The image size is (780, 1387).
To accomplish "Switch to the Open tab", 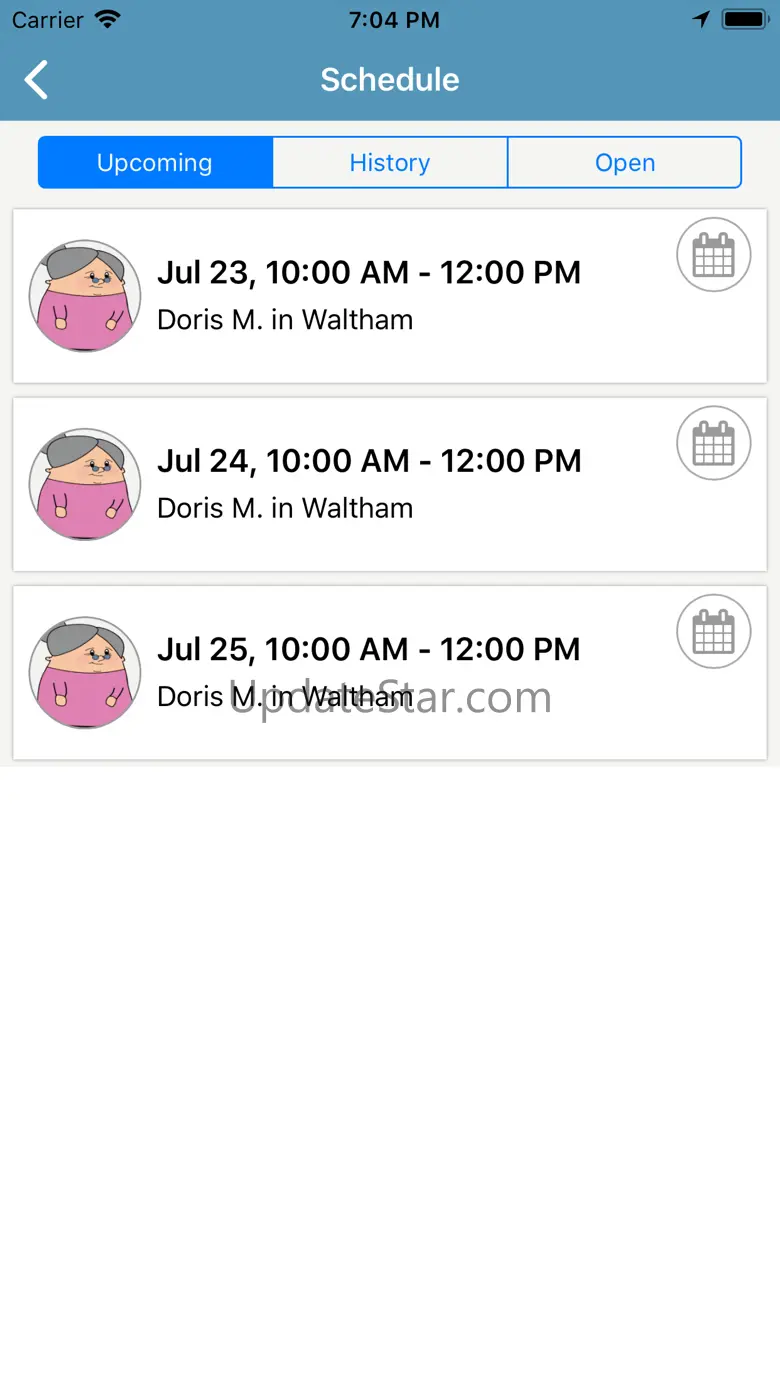I will [x=625, y=163].
